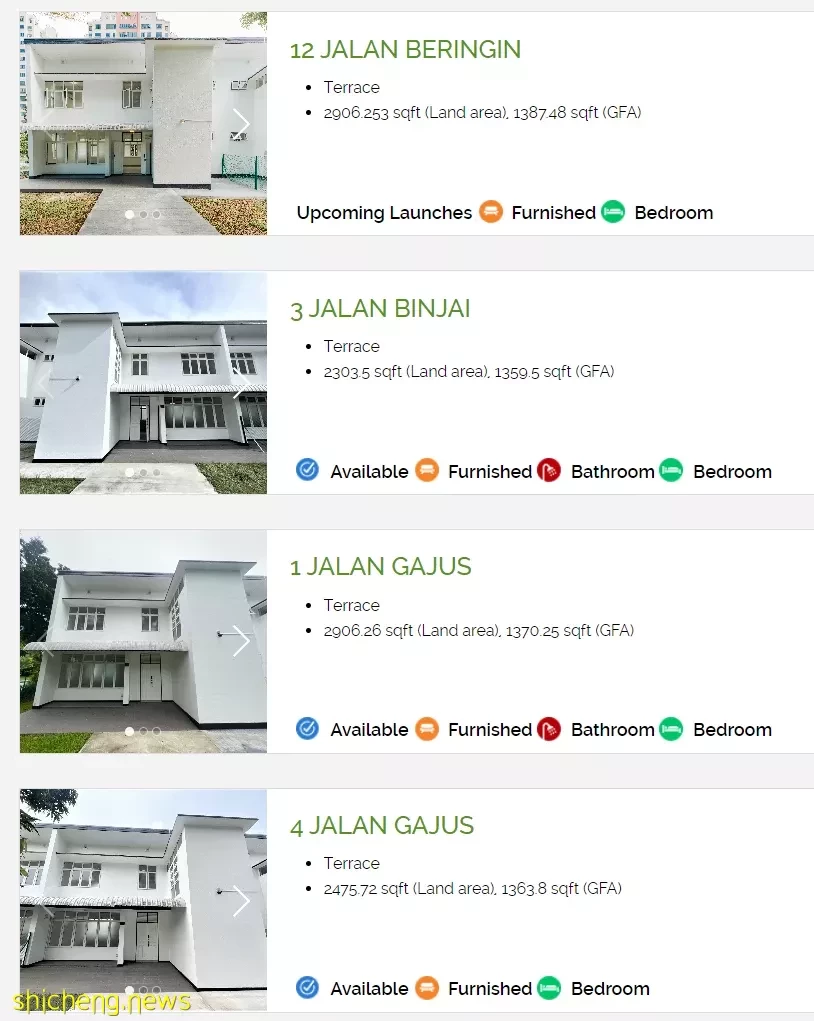Open the 12 JALAN BERINGIN listing
This screenshot has height=1021, width=814.
click(405, 49)
